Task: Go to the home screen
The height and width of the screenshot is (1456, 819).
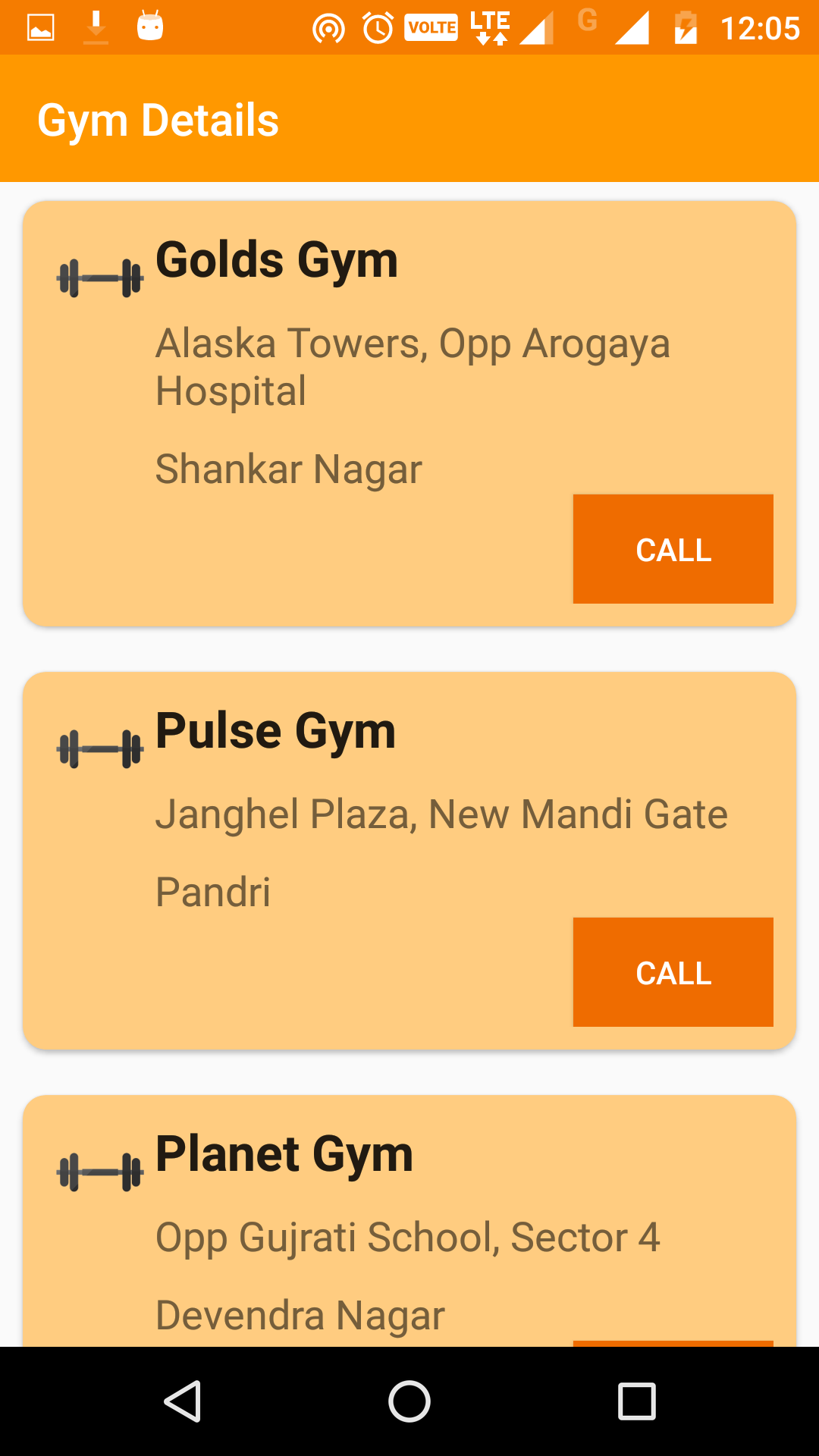Action: pyautogui.click(x=409, y=1401)
